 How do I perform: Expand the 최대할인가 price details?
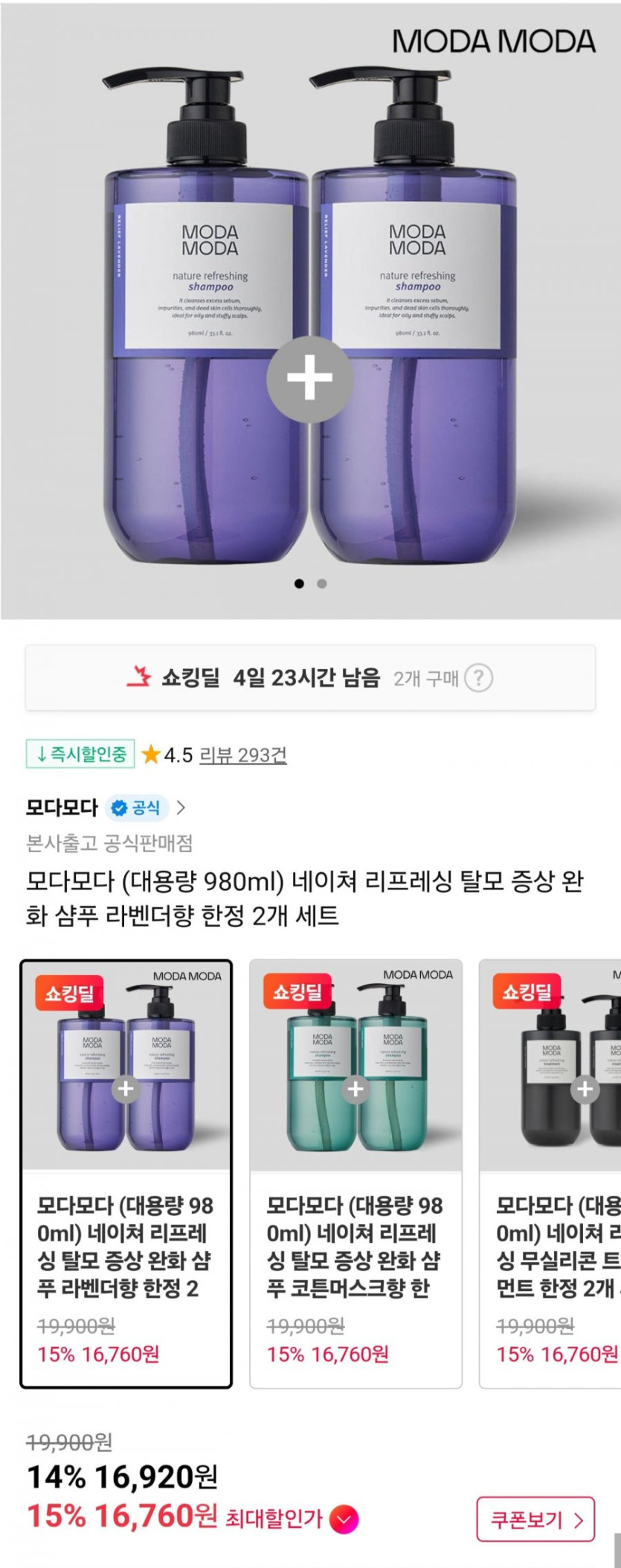click(x=343, y=1519)
